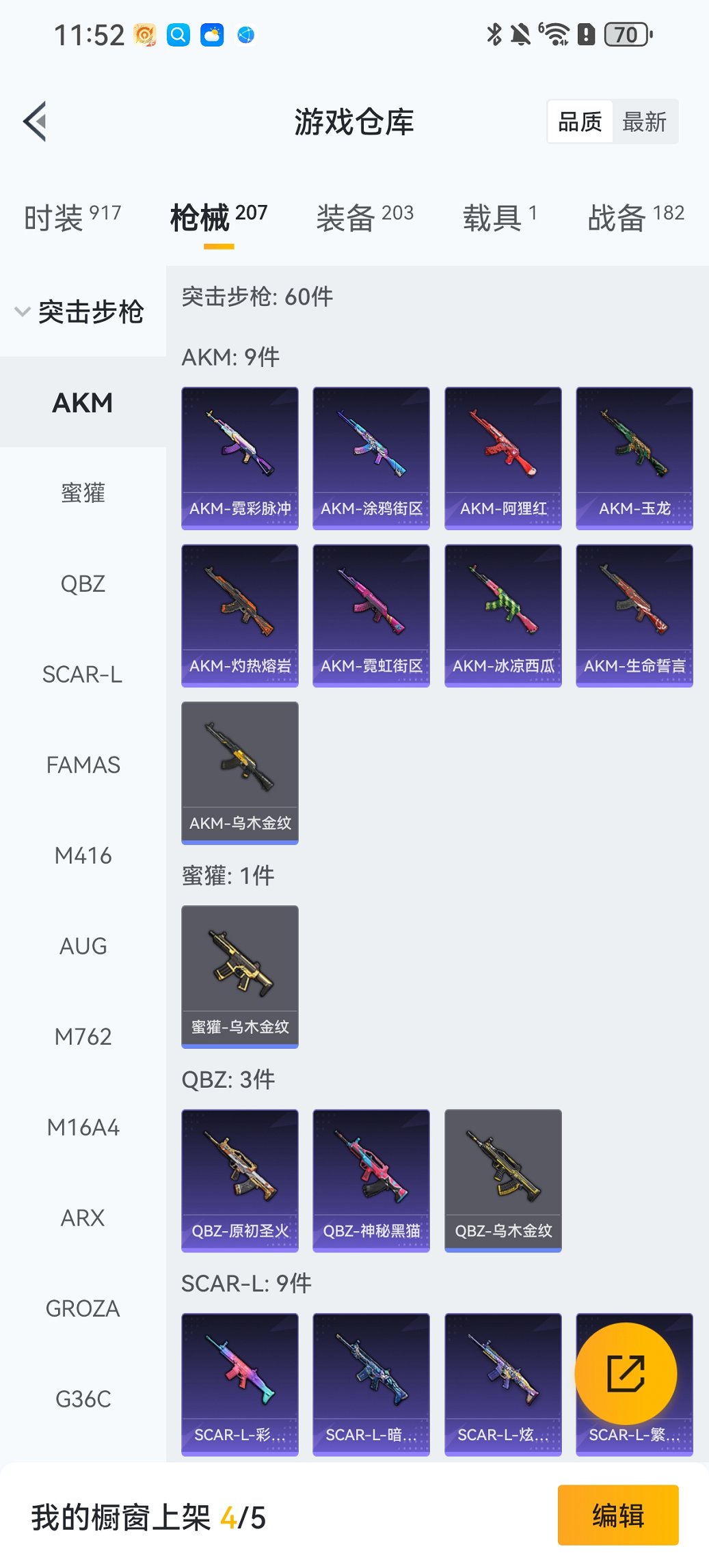The height and width of the screenshot is (1568, 709).
Task: View the 蜜獾-乌木金纹 skin
Action: click(240, 976)
